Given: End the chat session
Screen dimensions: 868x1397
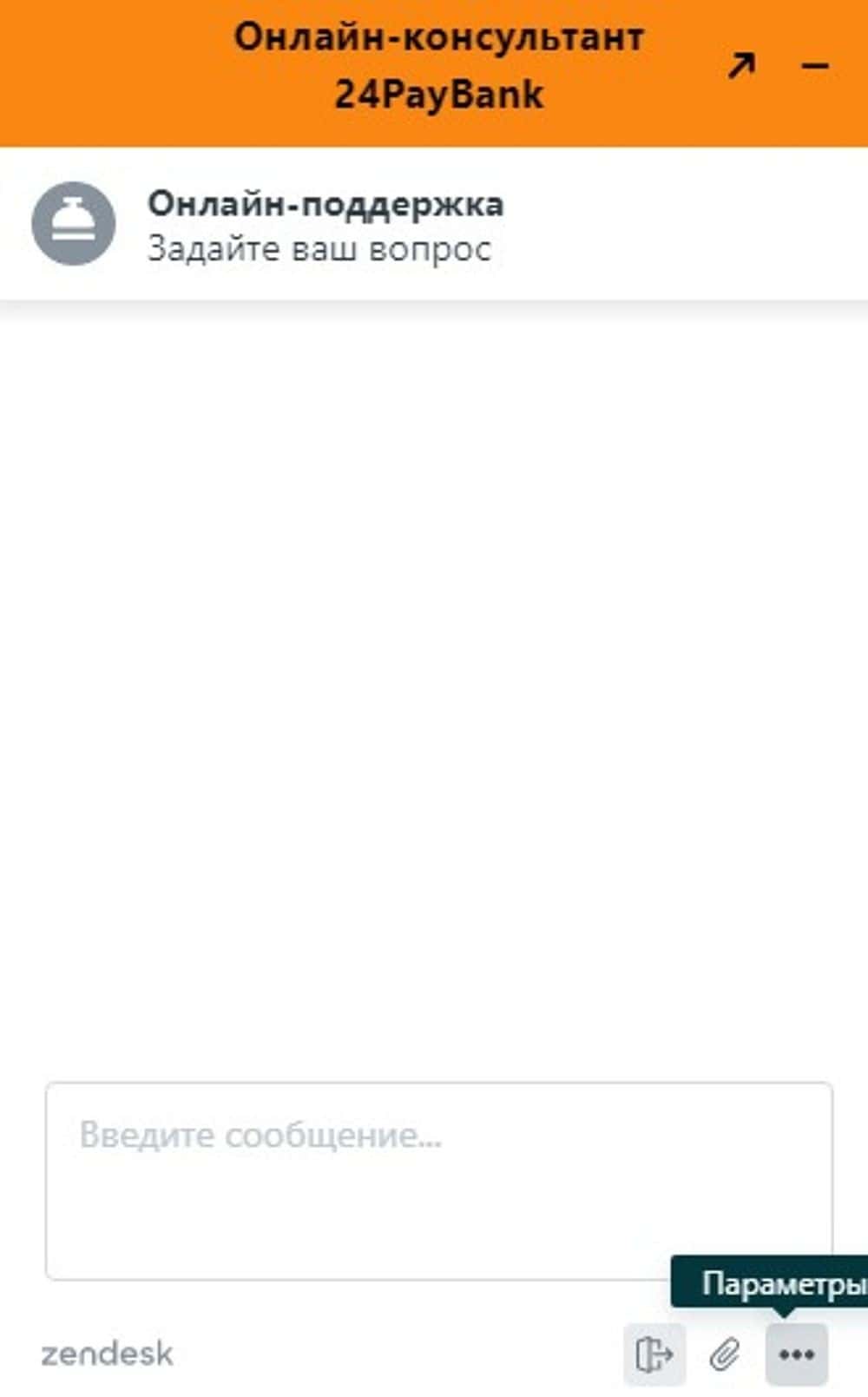Looking at the screenshot, I should [654, 1354].
